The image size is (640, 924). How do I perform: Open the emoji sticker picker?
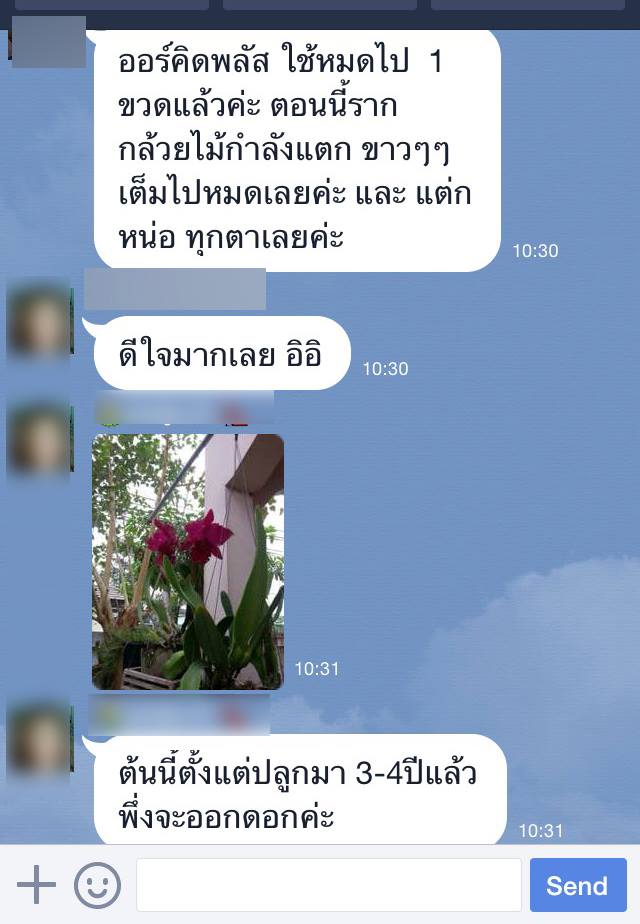tap(97, 885)
